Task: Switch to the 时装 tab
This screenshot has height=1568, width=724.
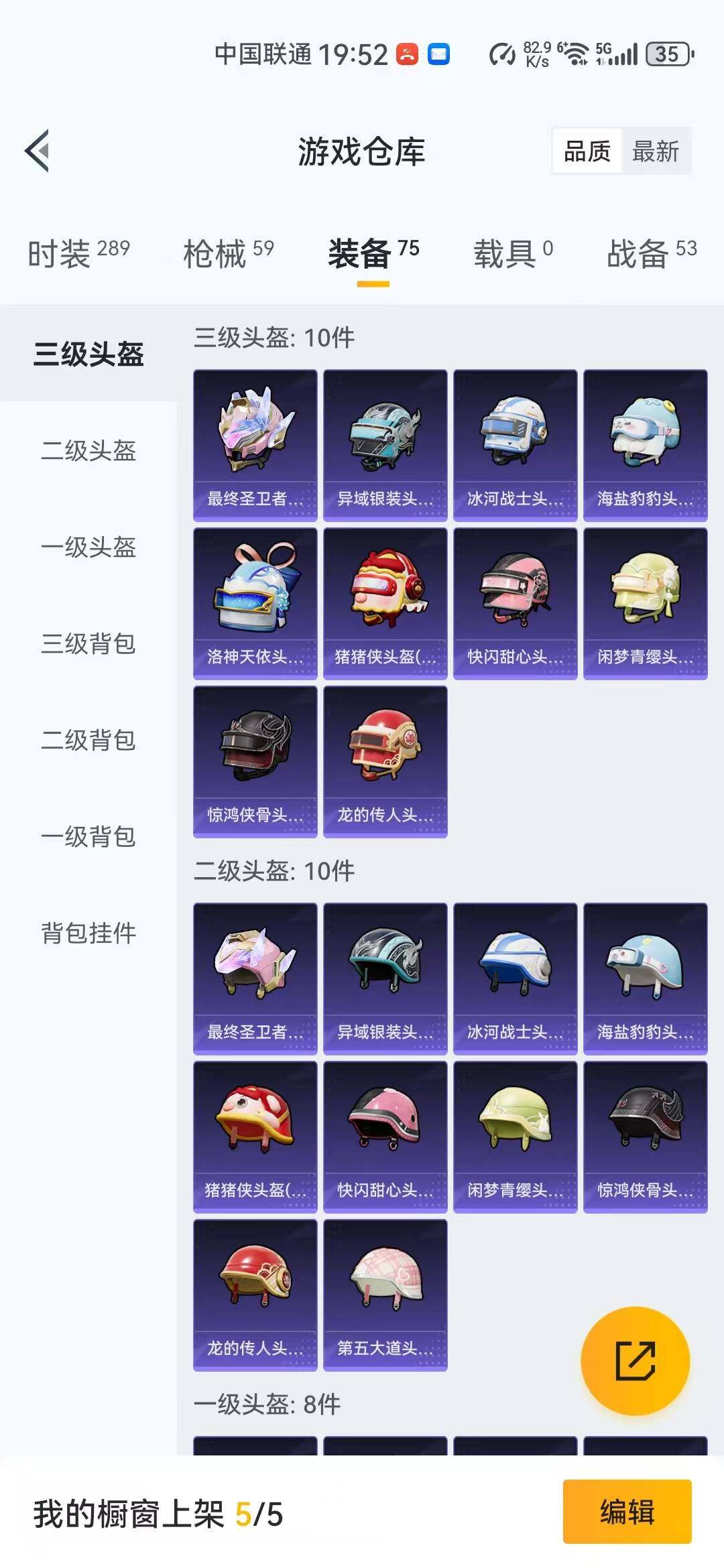Action: coord(78,254)
